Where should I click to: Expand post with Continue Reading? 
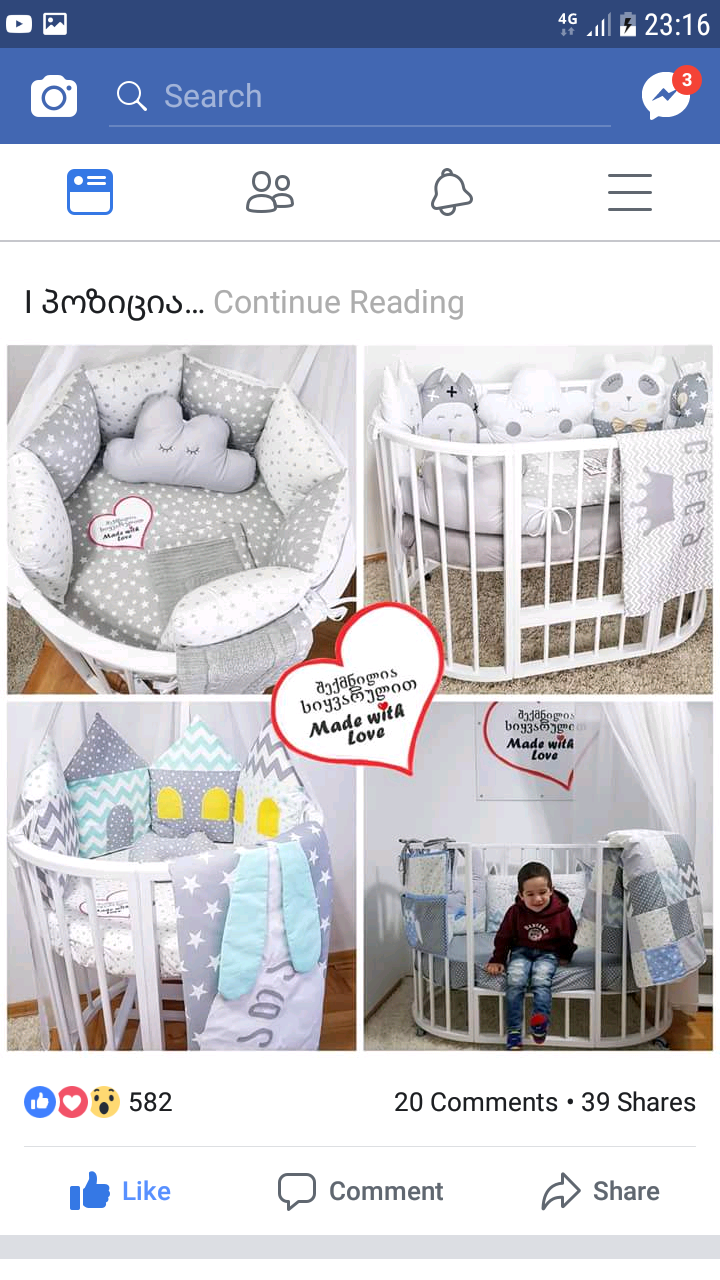(x=338, y=302)
